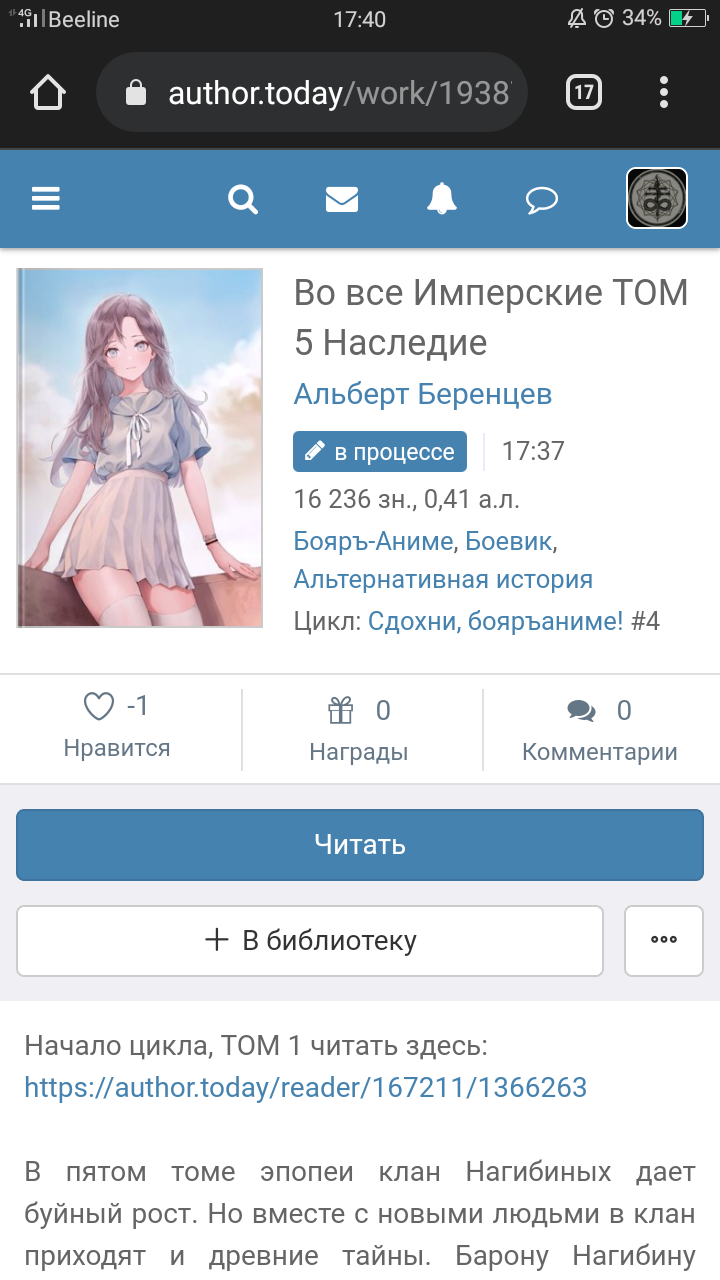The width and height of the screenshot is (720, 1280).
Task: Open author Альберт Беренцев's page
Action: tap(423, 394)
